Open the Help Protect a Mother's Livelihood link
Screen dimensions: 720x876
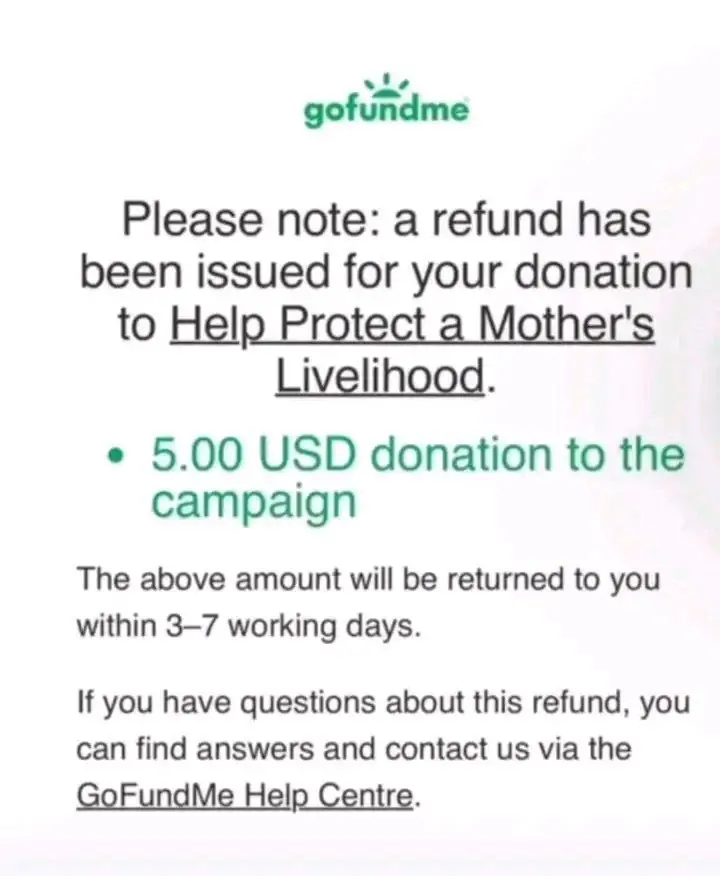[412, 328]
